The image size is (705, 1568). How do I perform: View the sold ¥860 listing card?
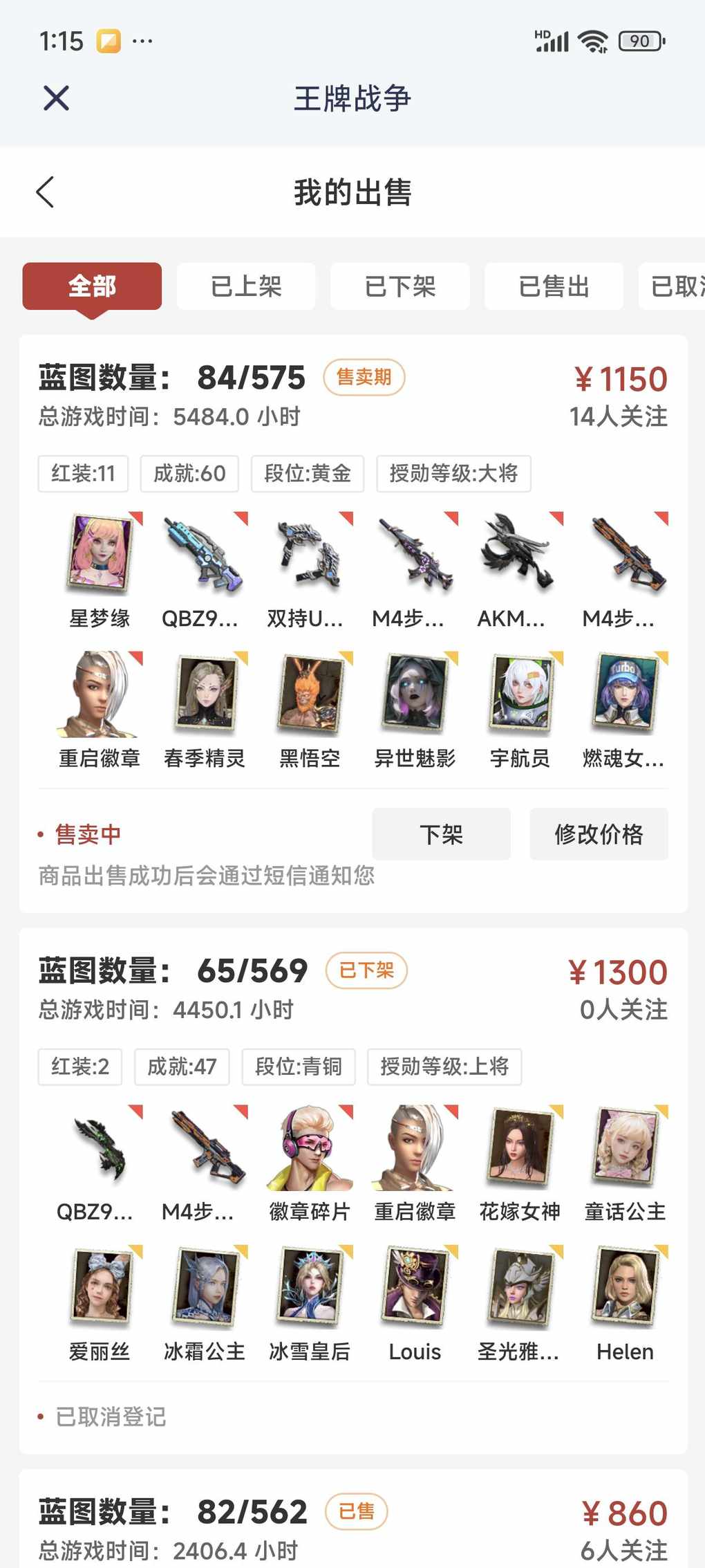pos(352,1529)
